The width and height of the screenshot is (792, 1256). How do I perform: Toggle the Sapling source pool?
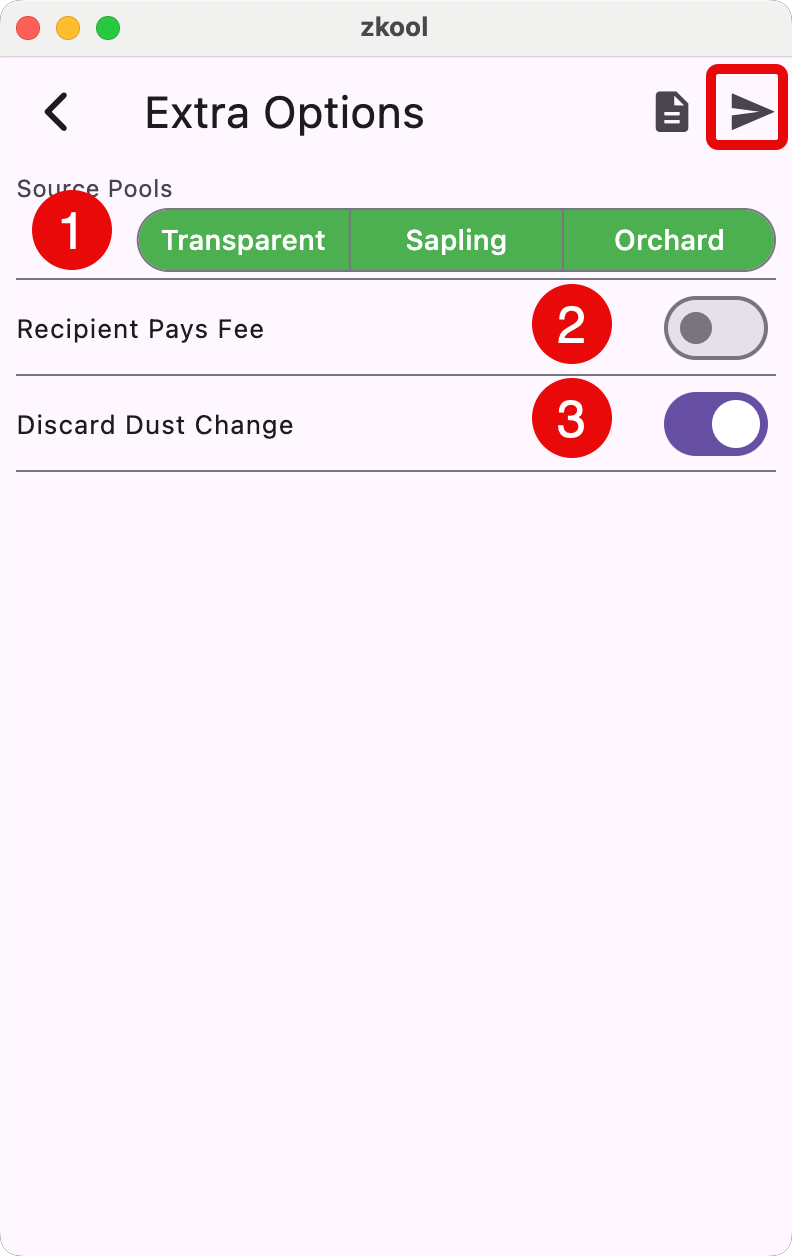coord(456,240)
